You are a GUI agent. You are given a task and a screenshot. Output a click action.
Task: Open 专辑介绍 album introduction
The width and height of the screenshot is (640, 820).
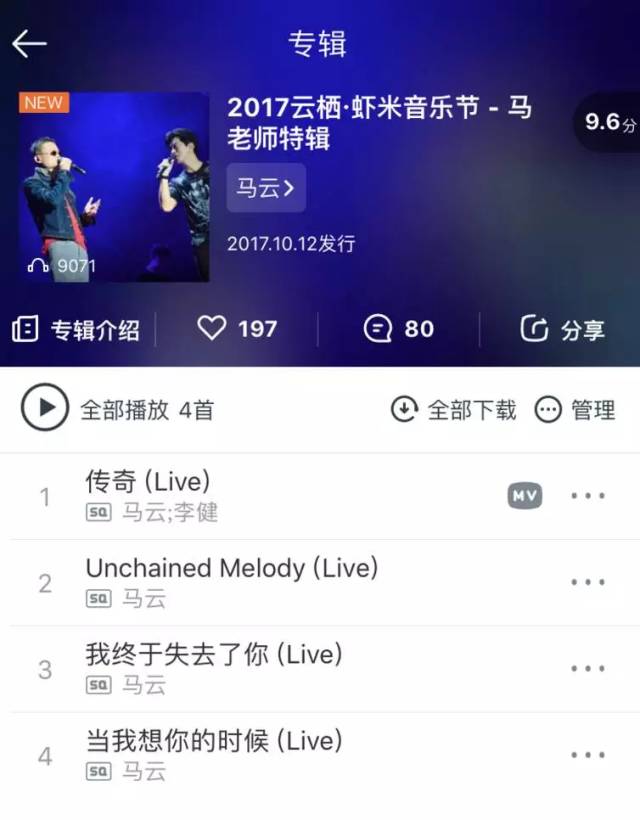(x=77, y=329)
